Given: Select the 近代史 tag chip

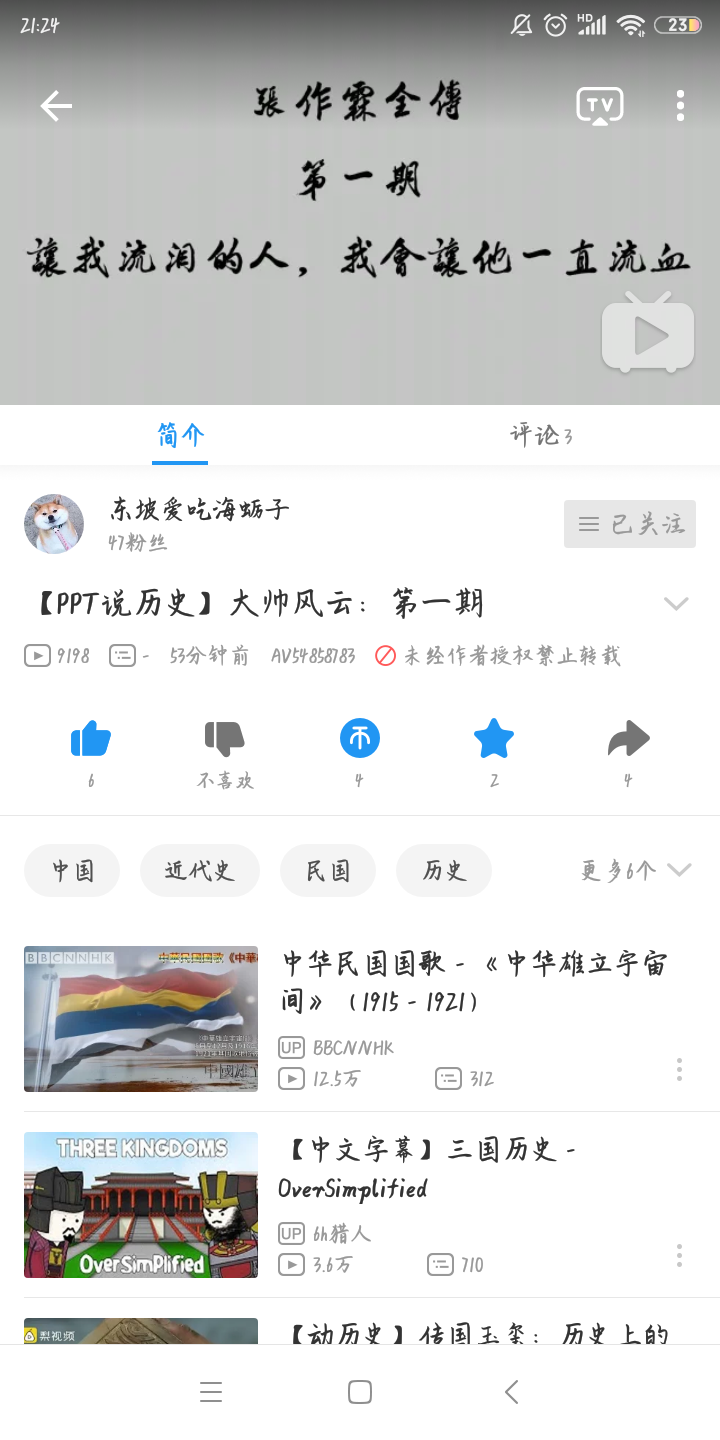Looking at the screenshot, I should [x=200, y=870].
